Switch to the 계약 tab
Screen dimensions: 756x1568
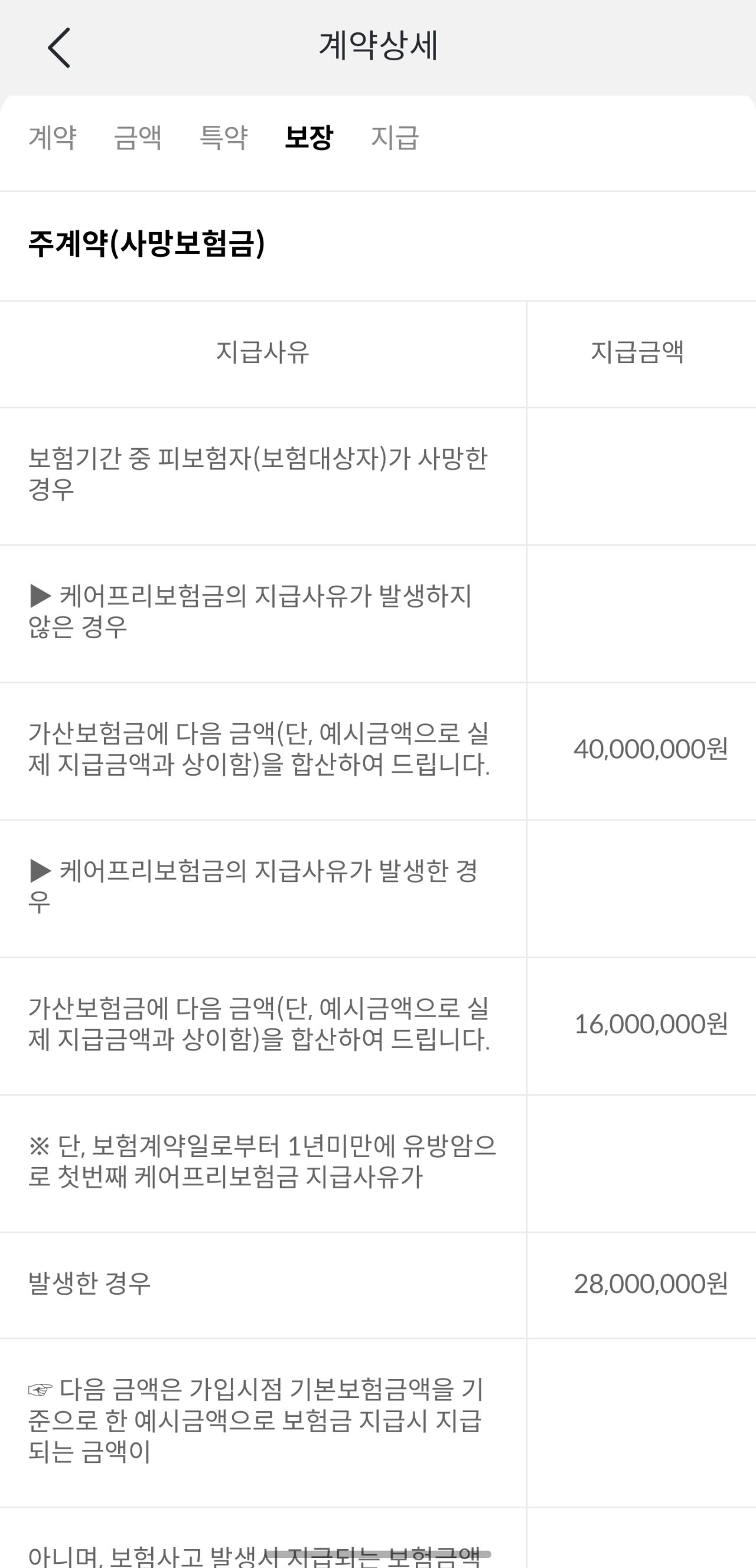[x=53, y=138]
